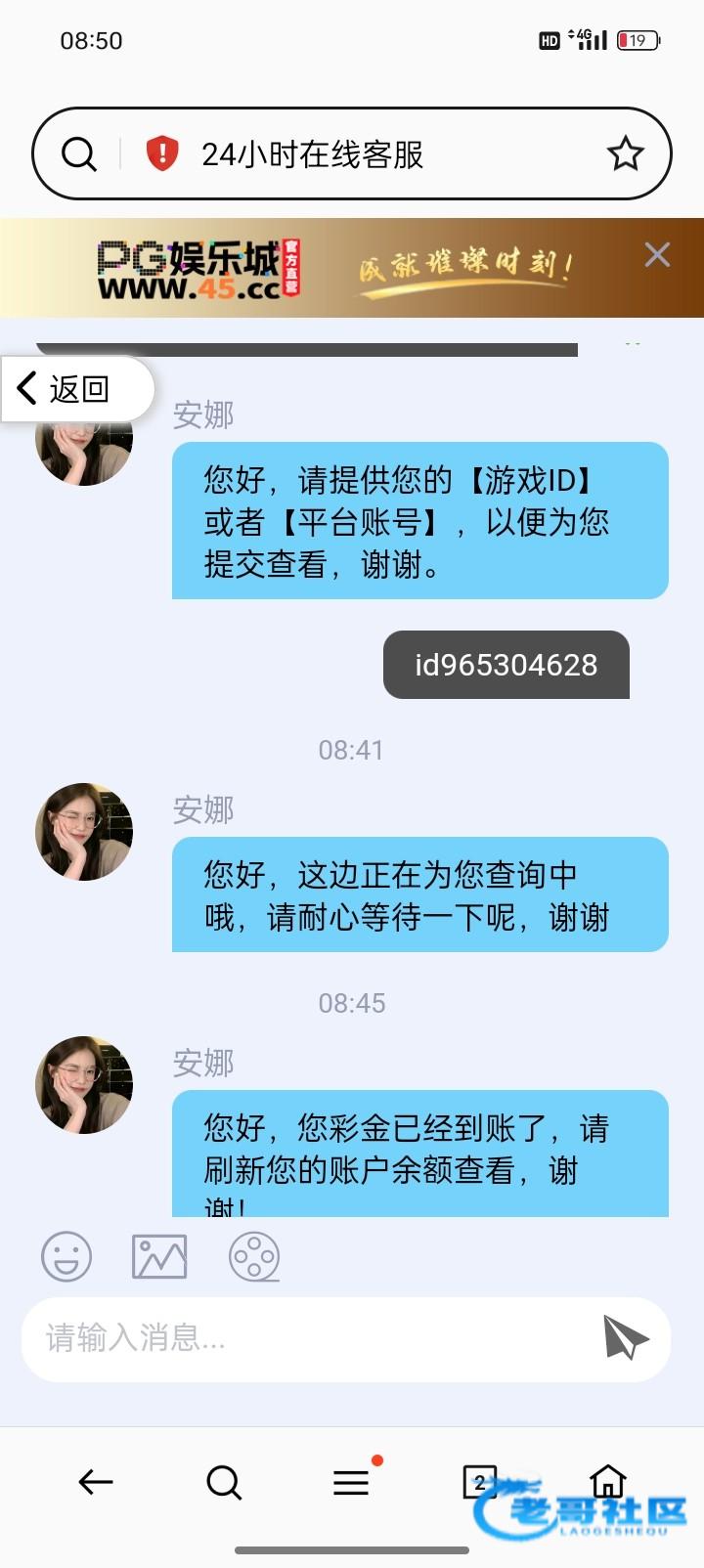Dismiss the PG娱乐城 ad banner

(657, 255)
